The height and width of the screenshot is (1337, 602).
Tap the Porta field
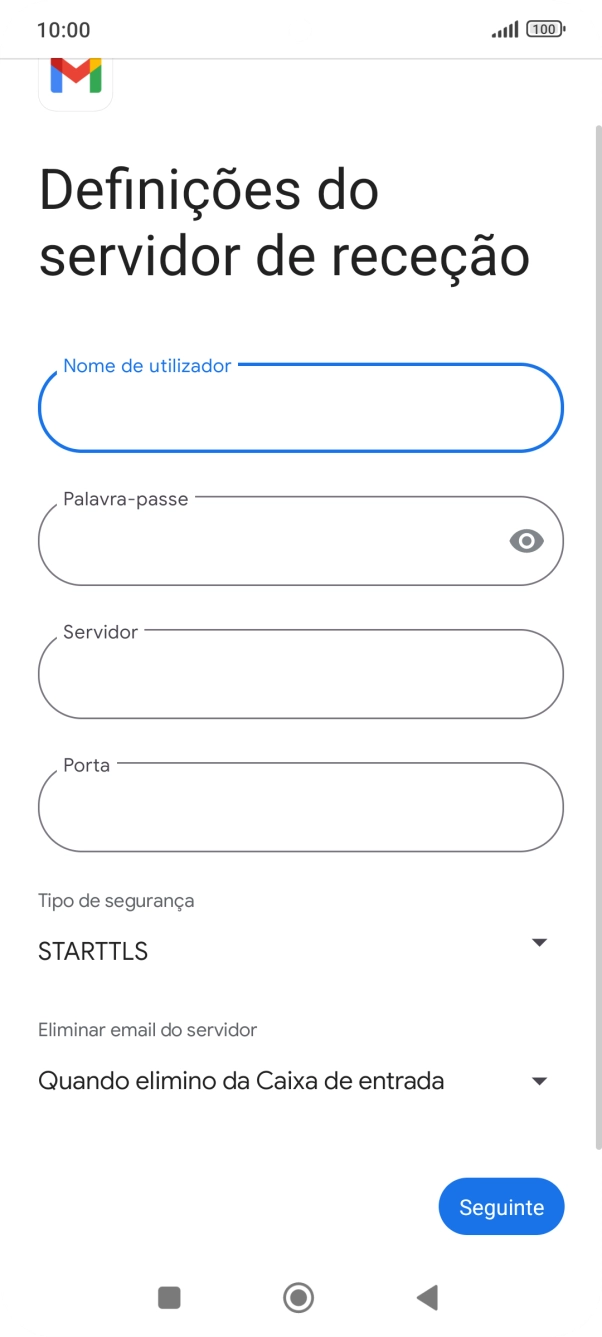pos(300,807)
